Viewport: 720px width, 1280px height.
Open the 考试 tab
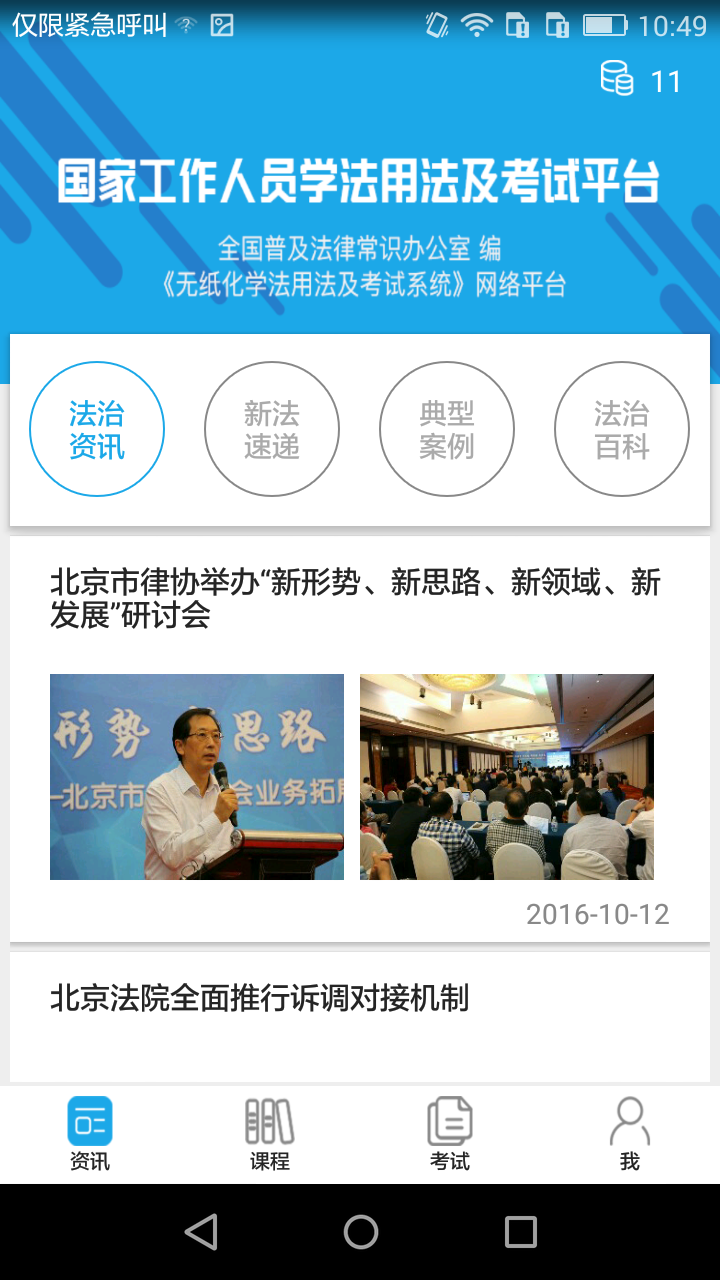pos(450,1133)
